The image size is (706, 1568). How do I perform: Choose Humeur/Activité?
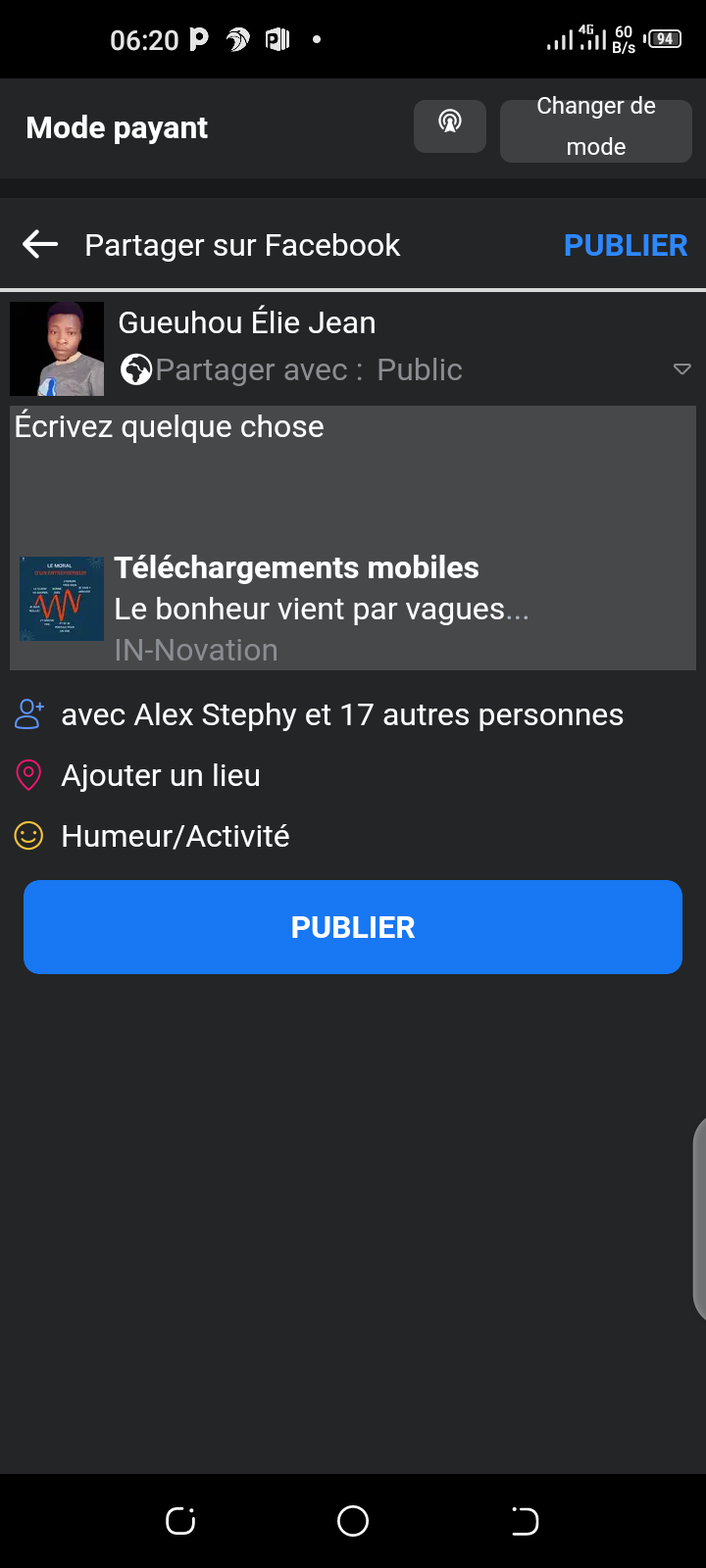point(175,837)
